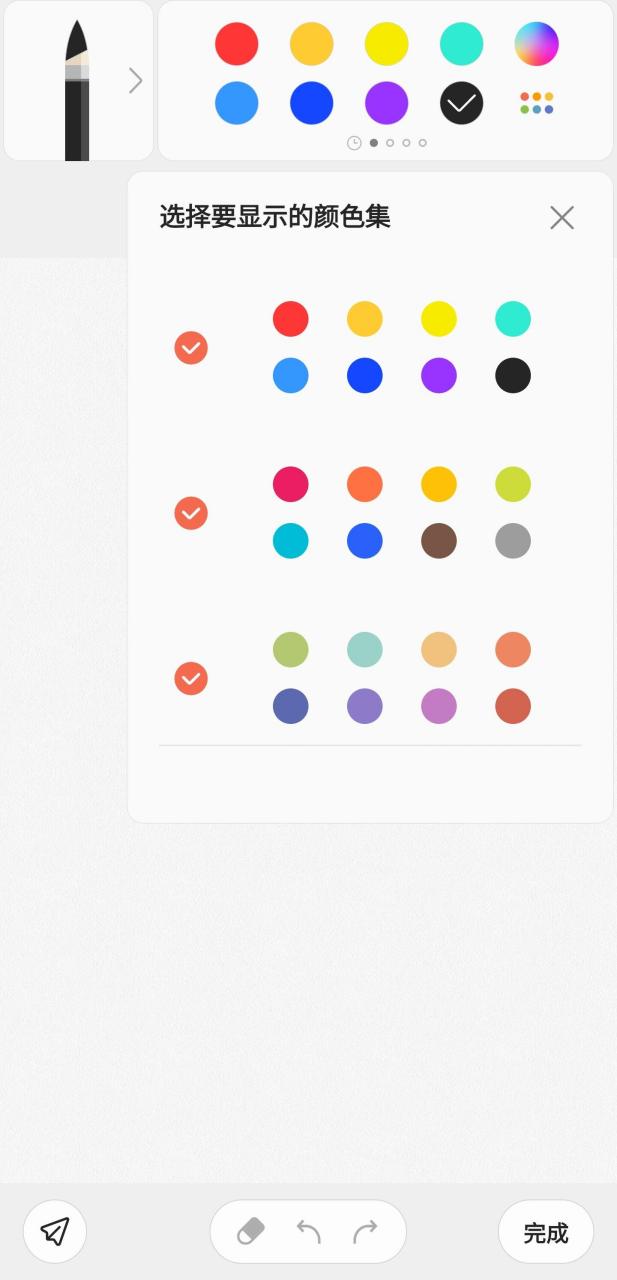Screen dimensions: 617x1280
Task: Close the color set selection panel
Action: click(x=562, y=218)
